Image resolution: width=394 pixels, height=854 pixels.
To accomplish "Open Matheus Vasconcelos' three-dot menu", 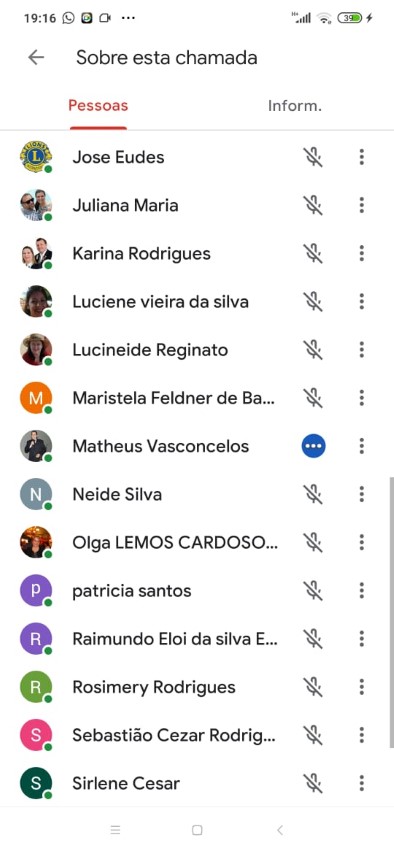I will coord(361,446).
